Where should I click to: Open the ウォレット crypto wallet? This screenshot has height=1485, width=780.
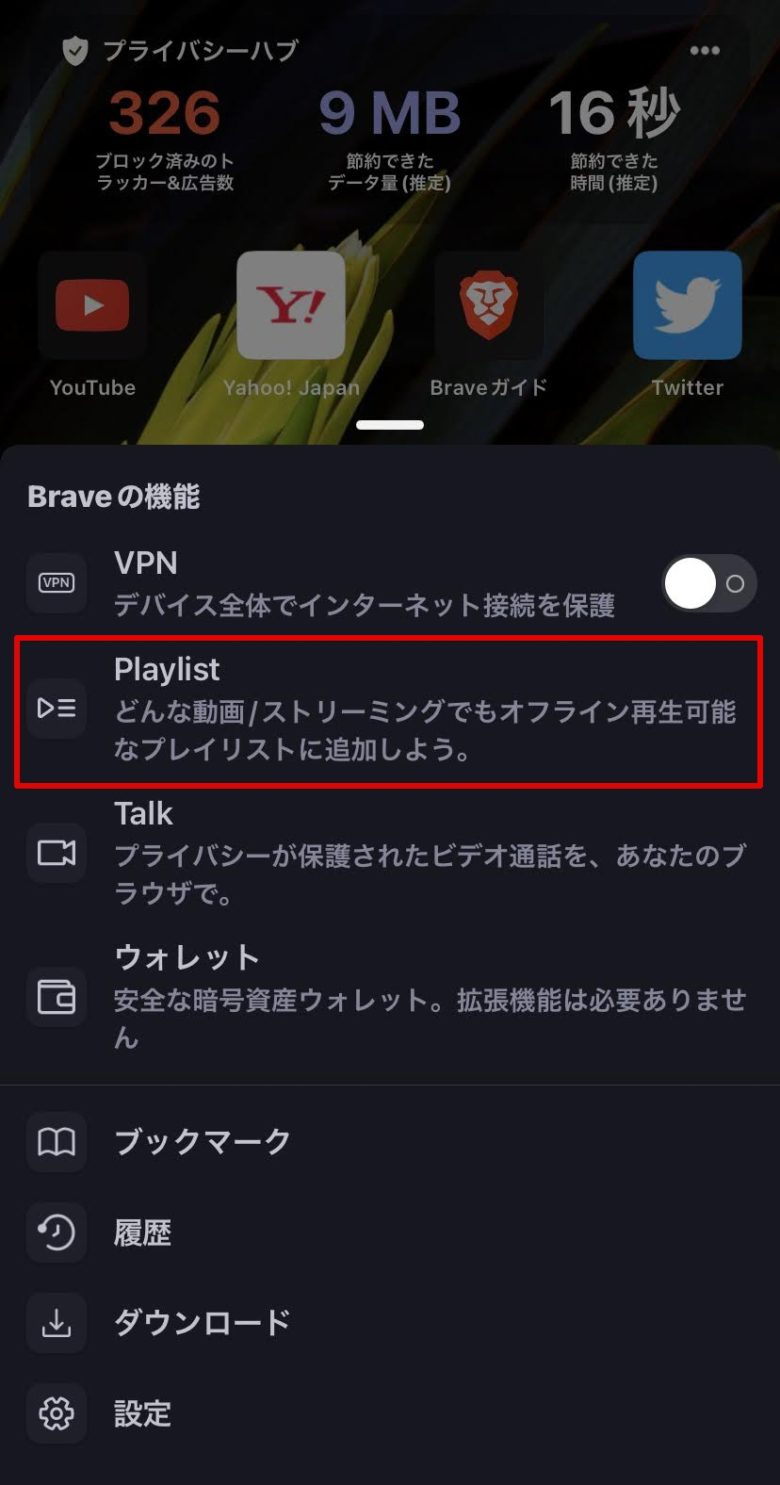(388, 996)
